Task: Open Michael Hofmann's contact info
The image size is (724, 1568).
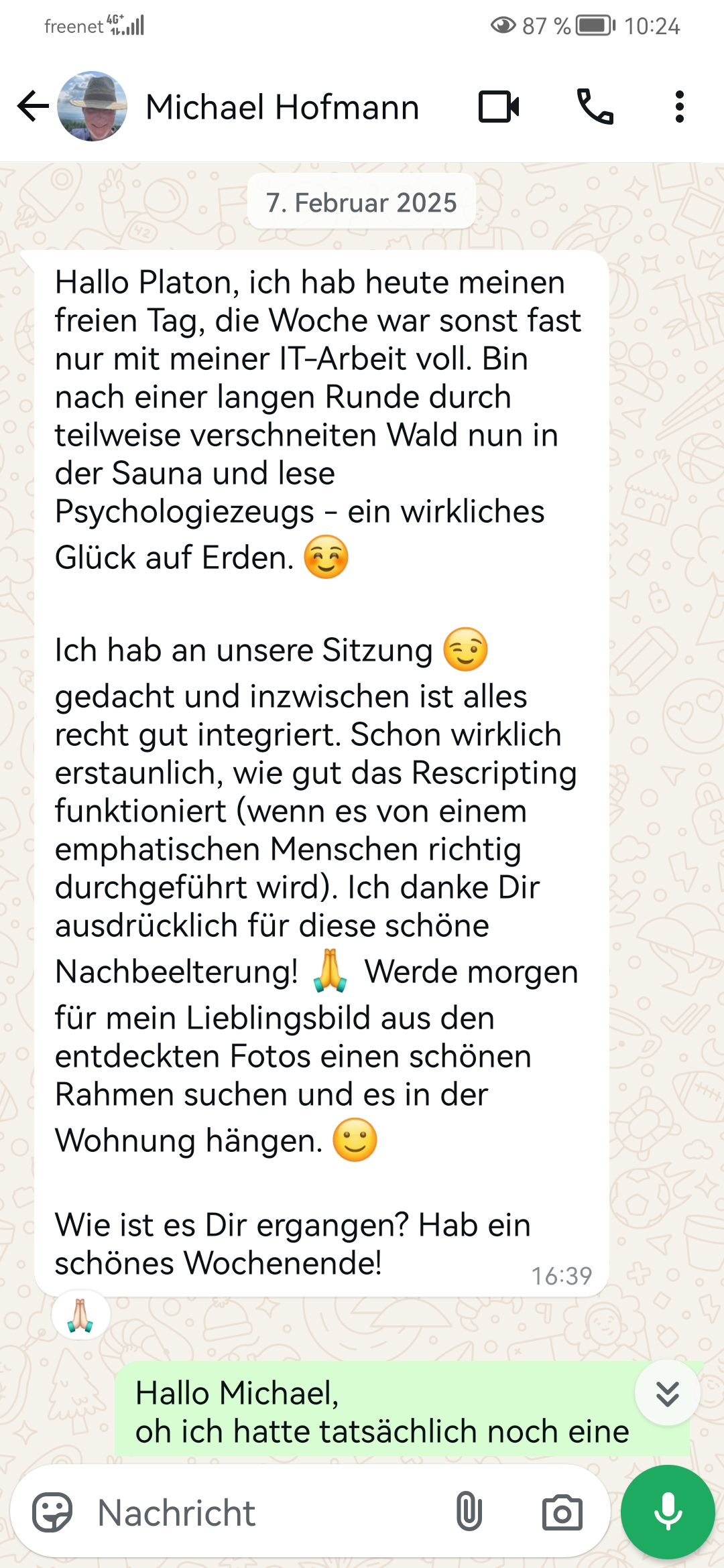Action: (282, 107)
